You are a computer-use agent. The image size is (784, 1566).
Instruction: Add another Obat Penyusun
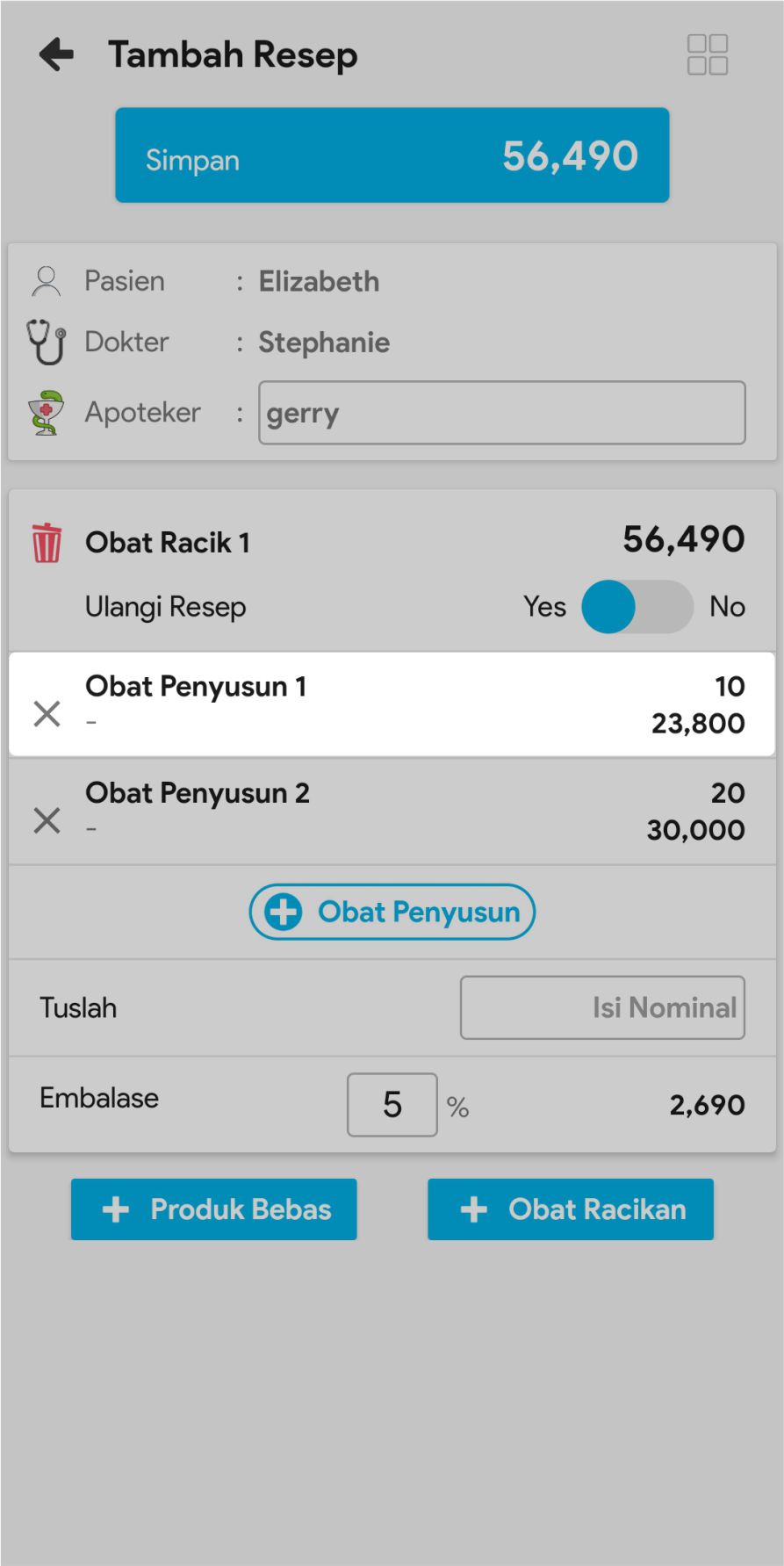392,912
